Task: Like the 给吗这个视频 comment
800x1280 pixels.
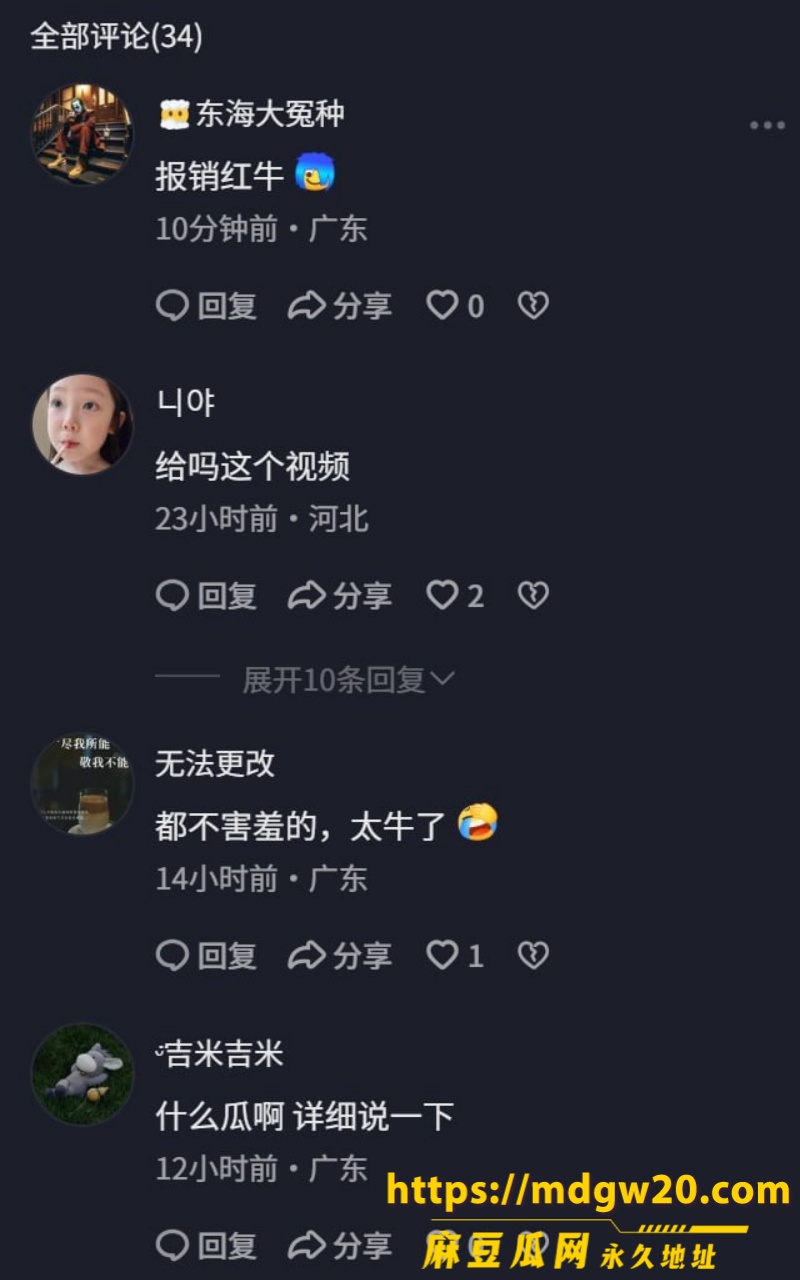Action: [455, 596]
